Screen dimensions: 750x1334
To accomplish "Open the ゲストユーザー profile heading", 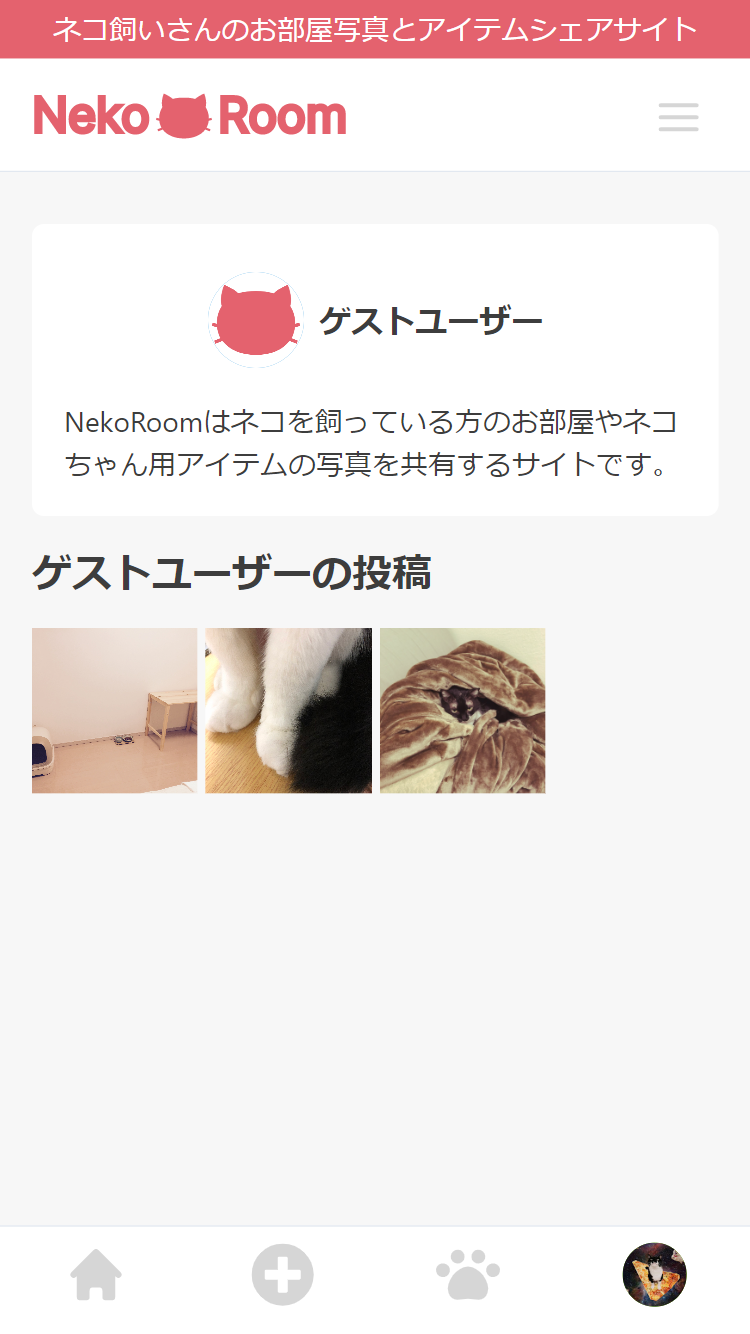I will click(x=432, y=320).
